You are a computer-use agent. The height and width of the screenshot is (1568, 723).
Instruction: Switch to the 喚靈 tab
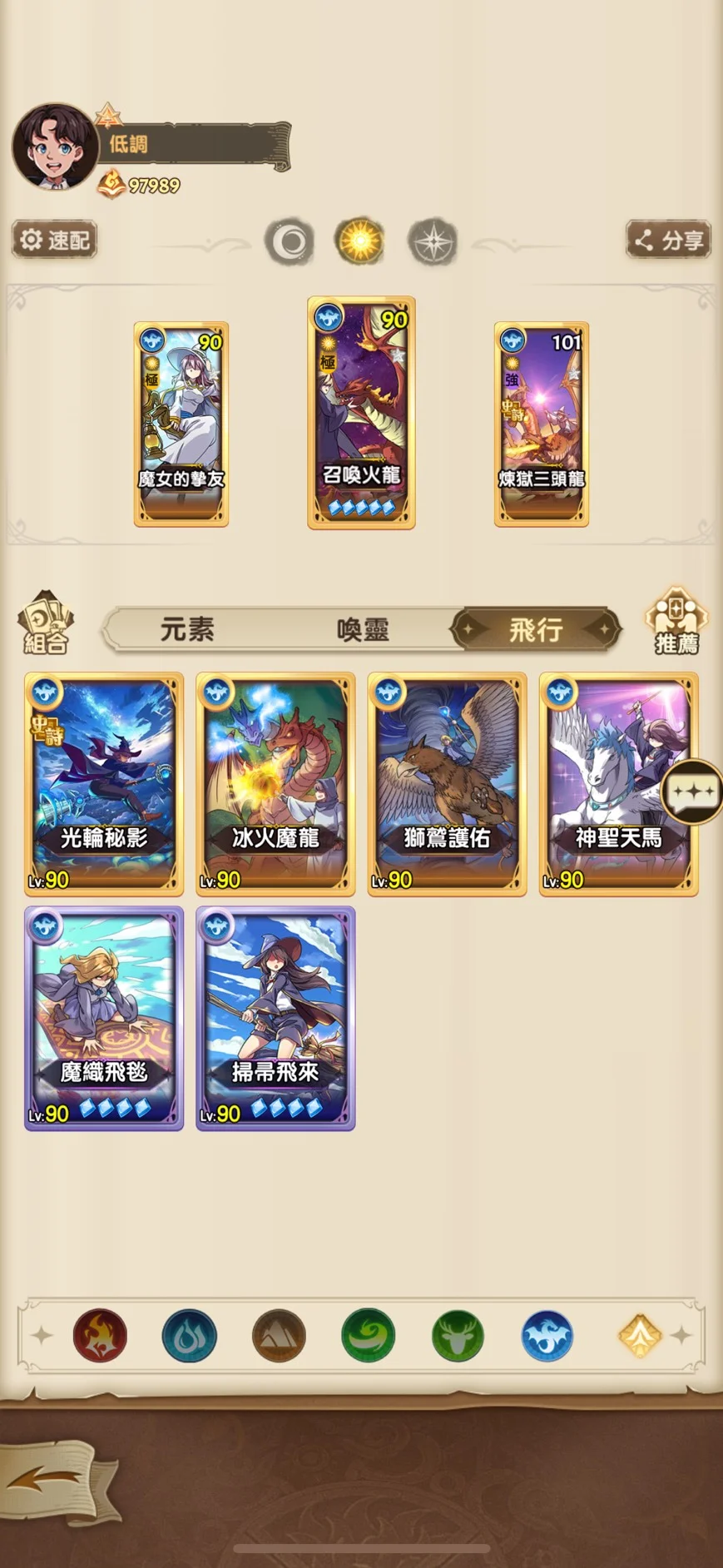(x=363, y=629)
